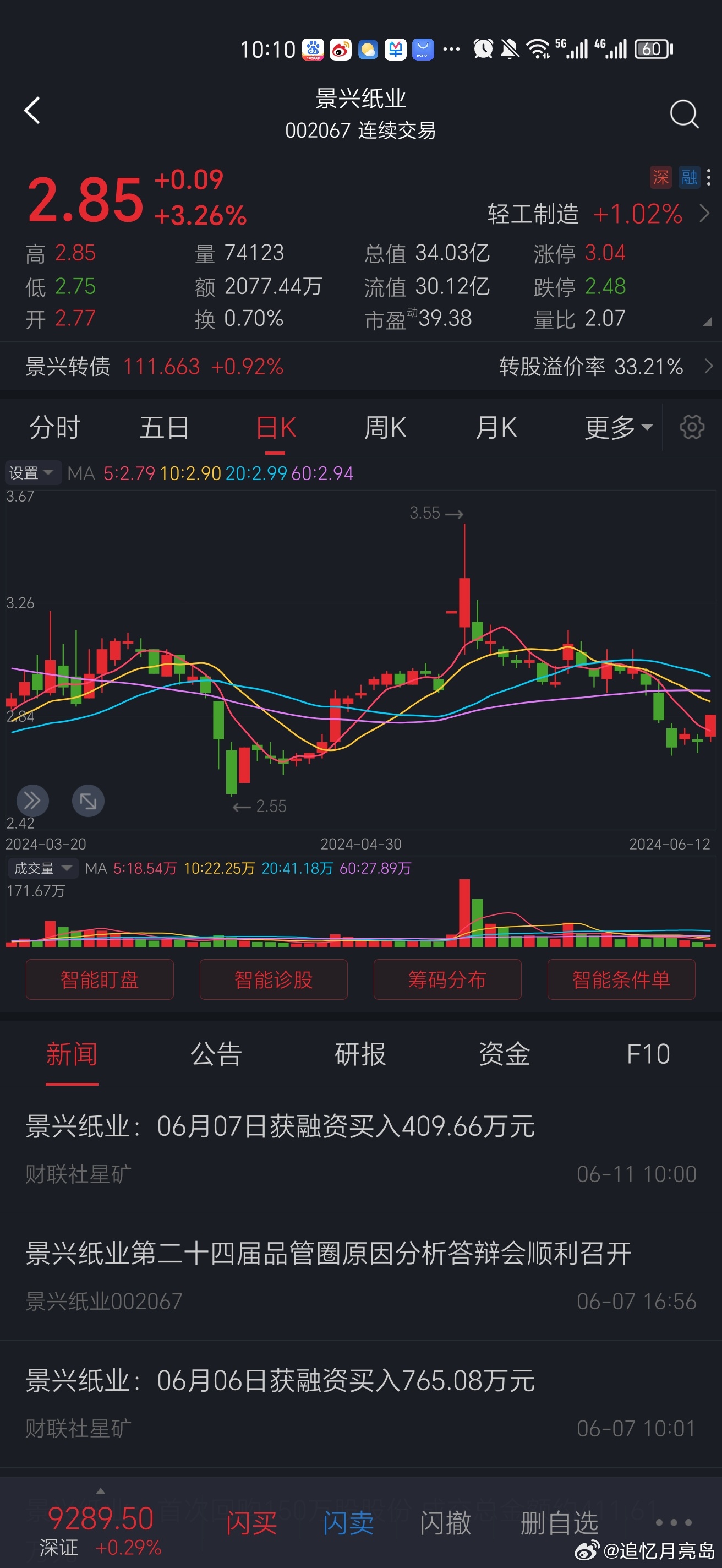
Task: Switch to the 研报 tab
Action: (360, 1054)
